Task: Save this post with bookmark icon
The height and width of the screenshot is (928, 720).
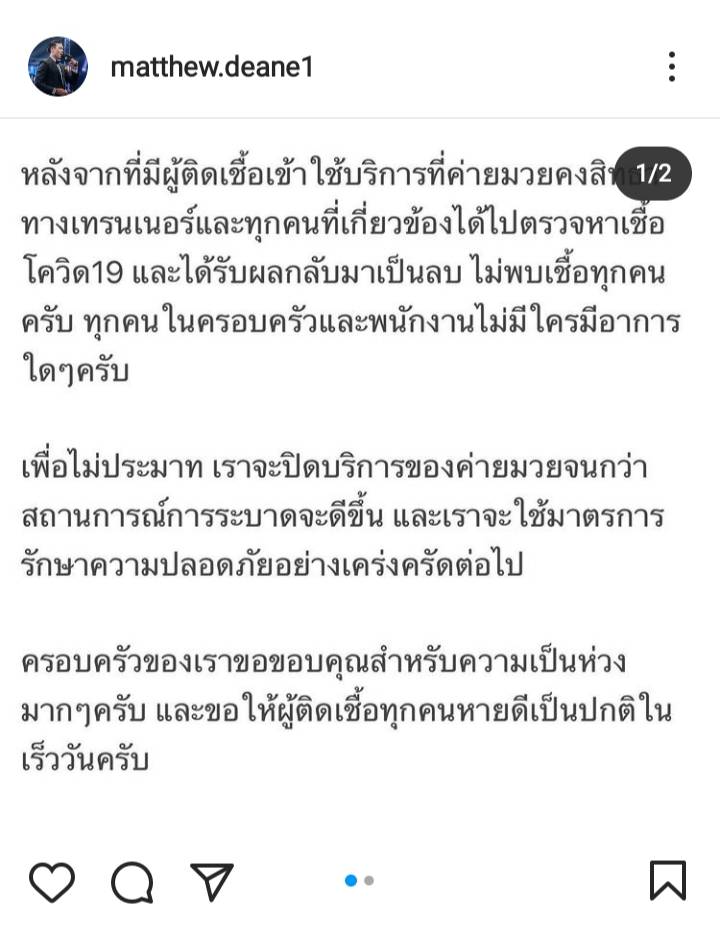Action: (x=667, y=880)
